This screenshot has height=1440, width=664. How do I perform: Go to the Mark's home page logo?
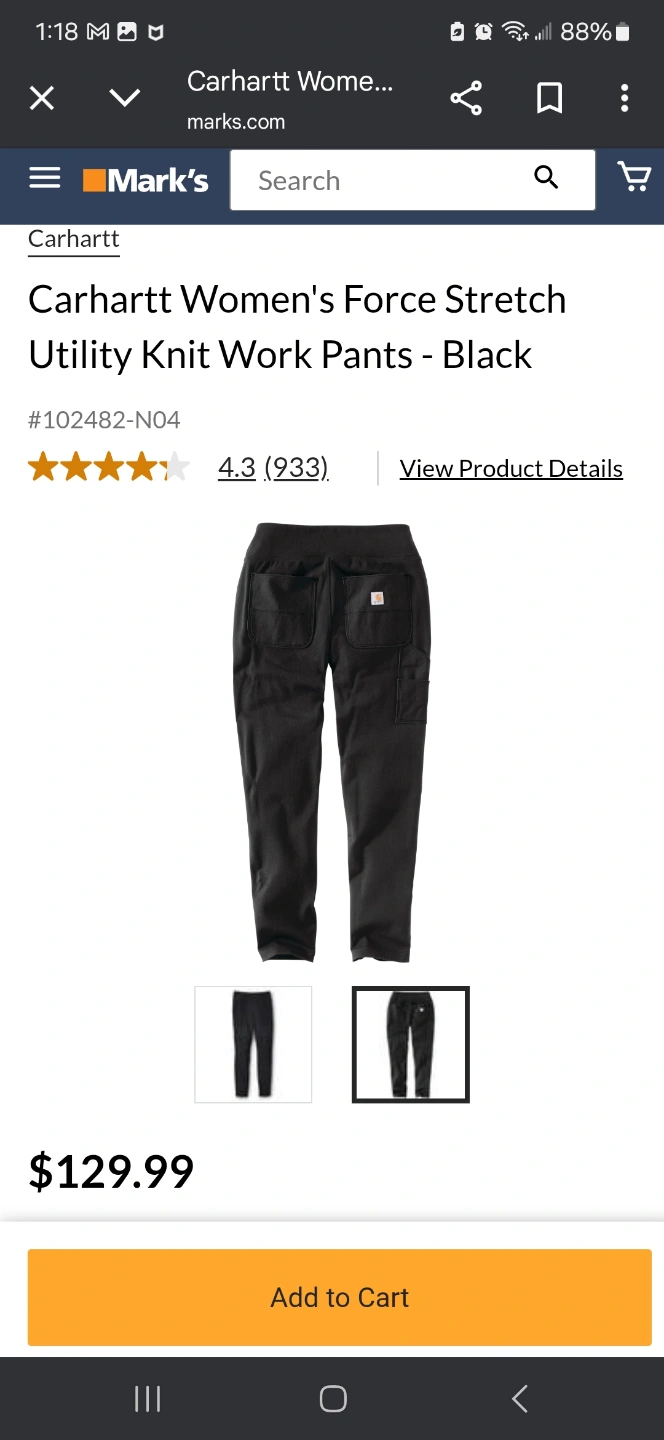146,180
